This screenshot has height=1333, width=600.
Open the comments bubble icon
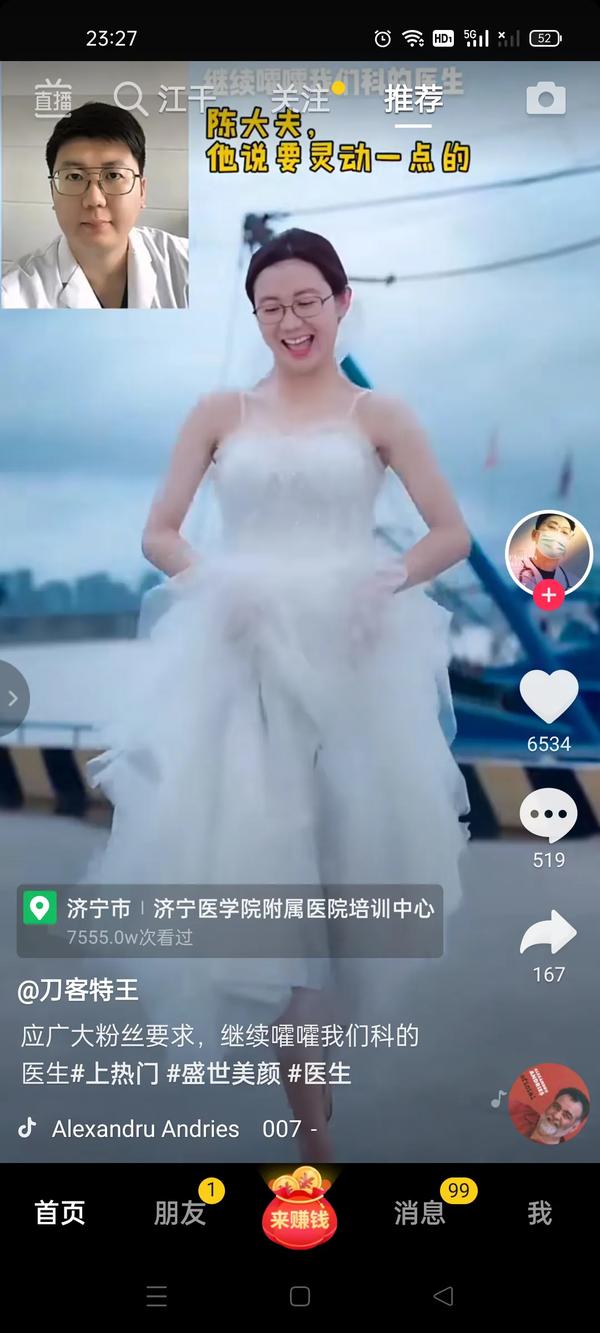(x=548, y=815)
